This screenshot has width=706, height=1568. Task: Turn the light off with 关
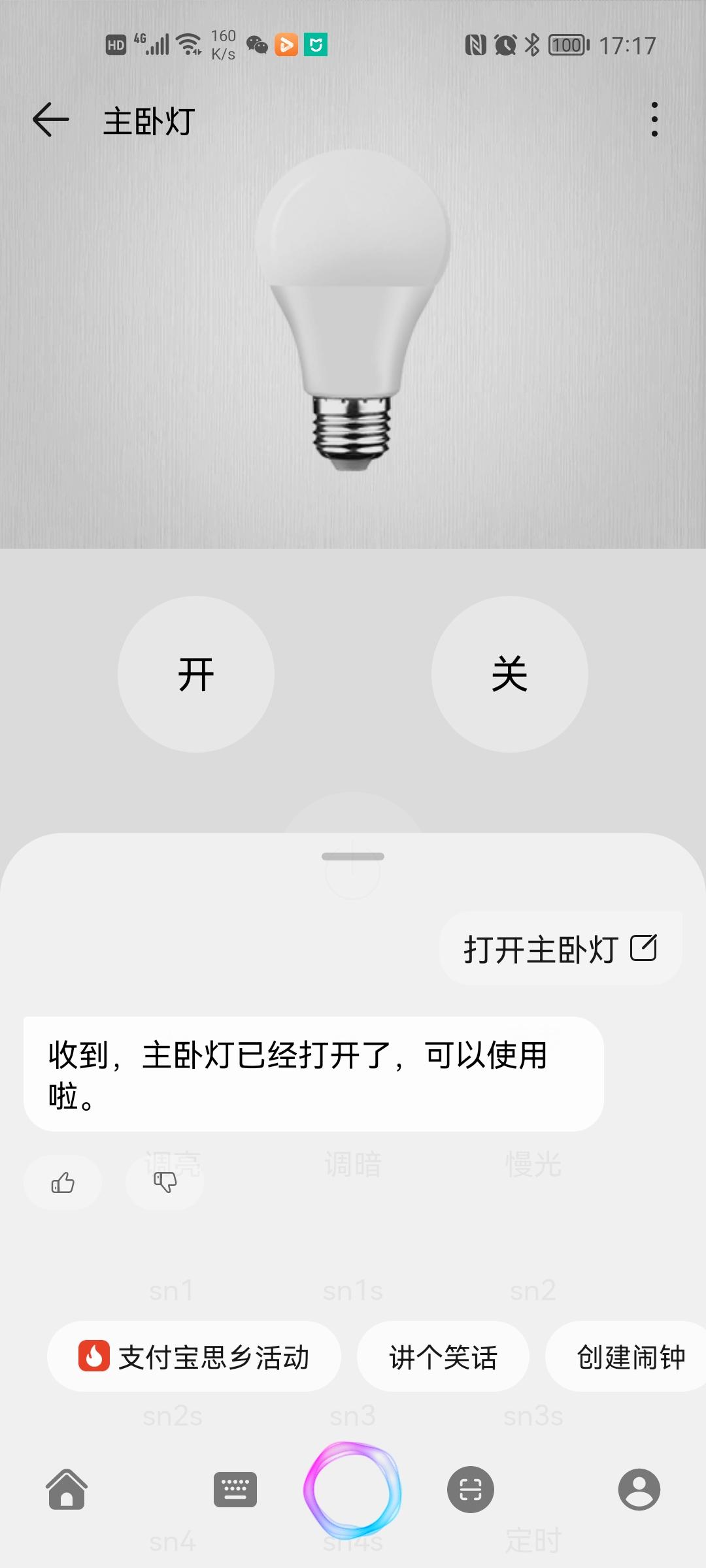510,674
